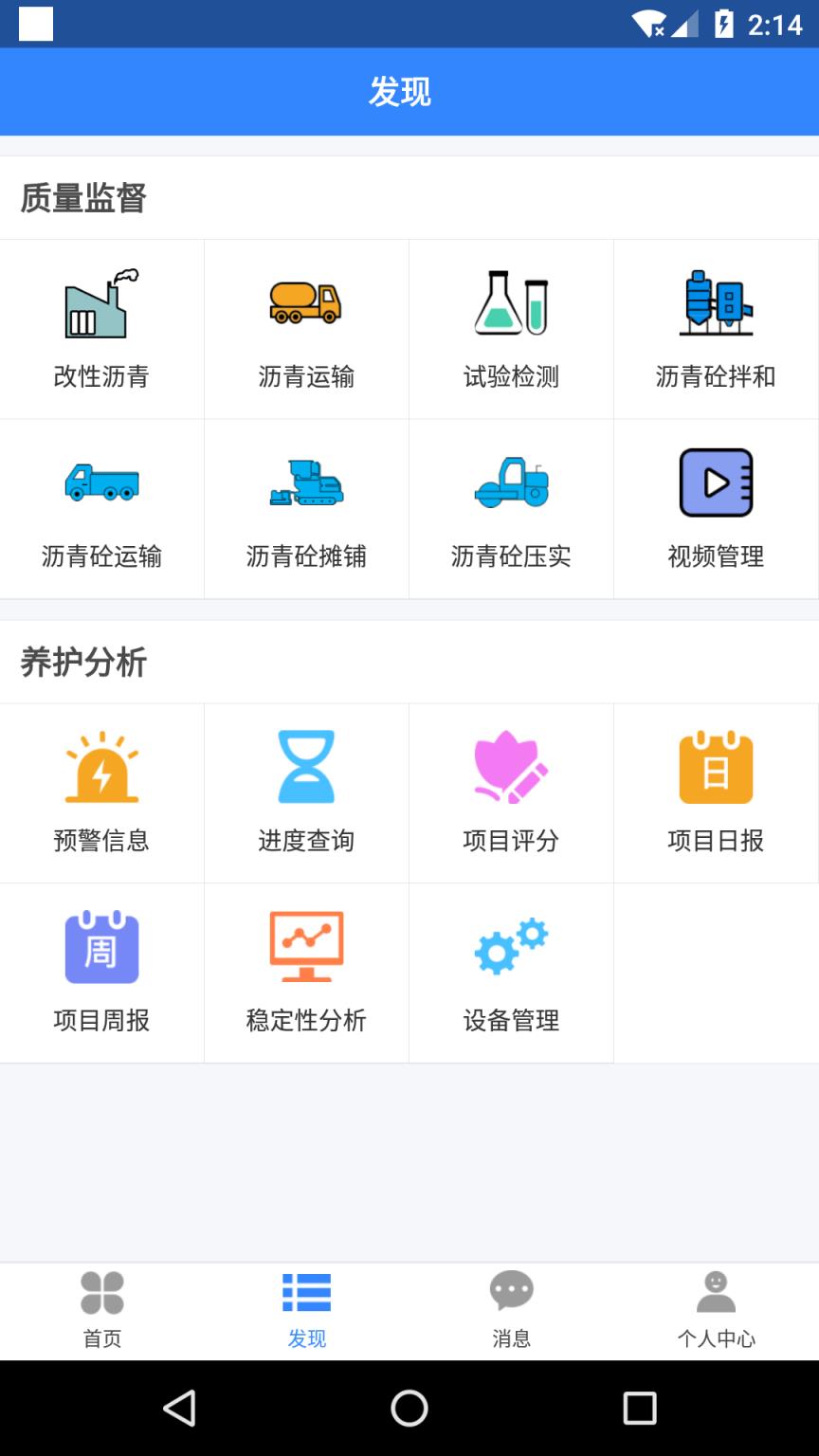Open the 改性沥青 (Modified Asphalt) module
819x1456 pixels.
(x=100, y=329)
